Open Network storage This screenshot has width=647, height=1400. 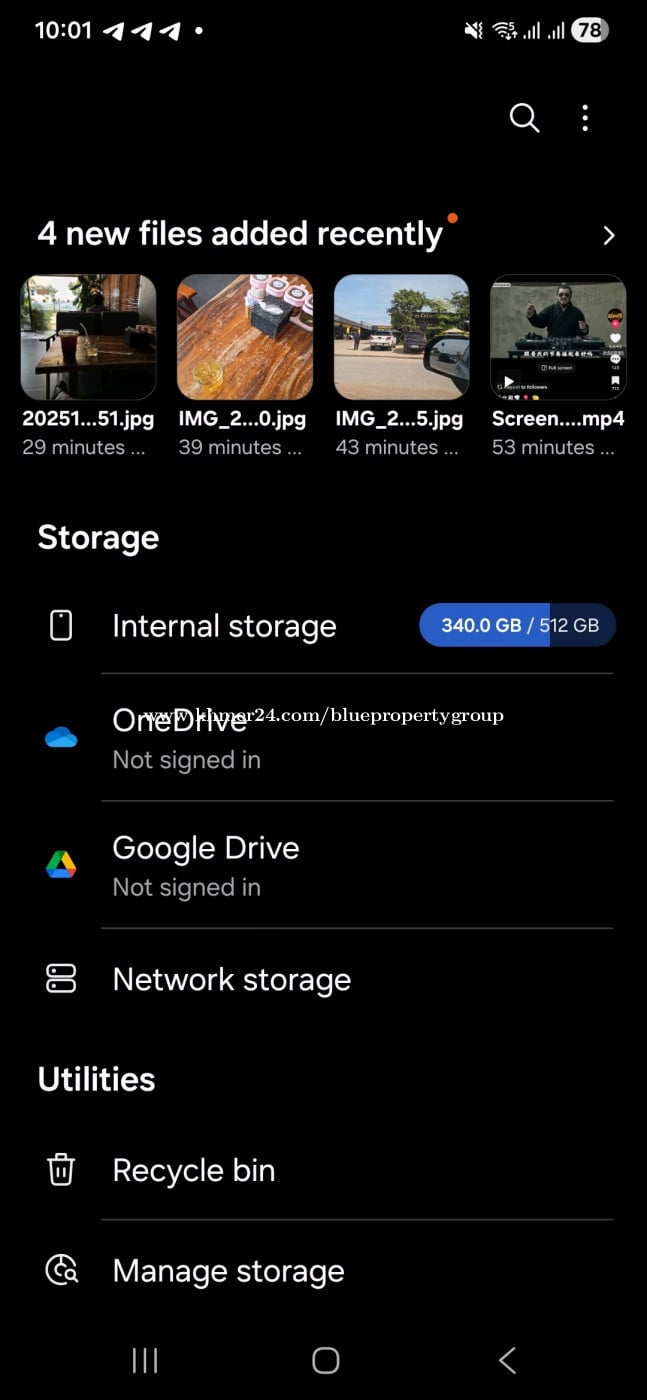[231, 979]
